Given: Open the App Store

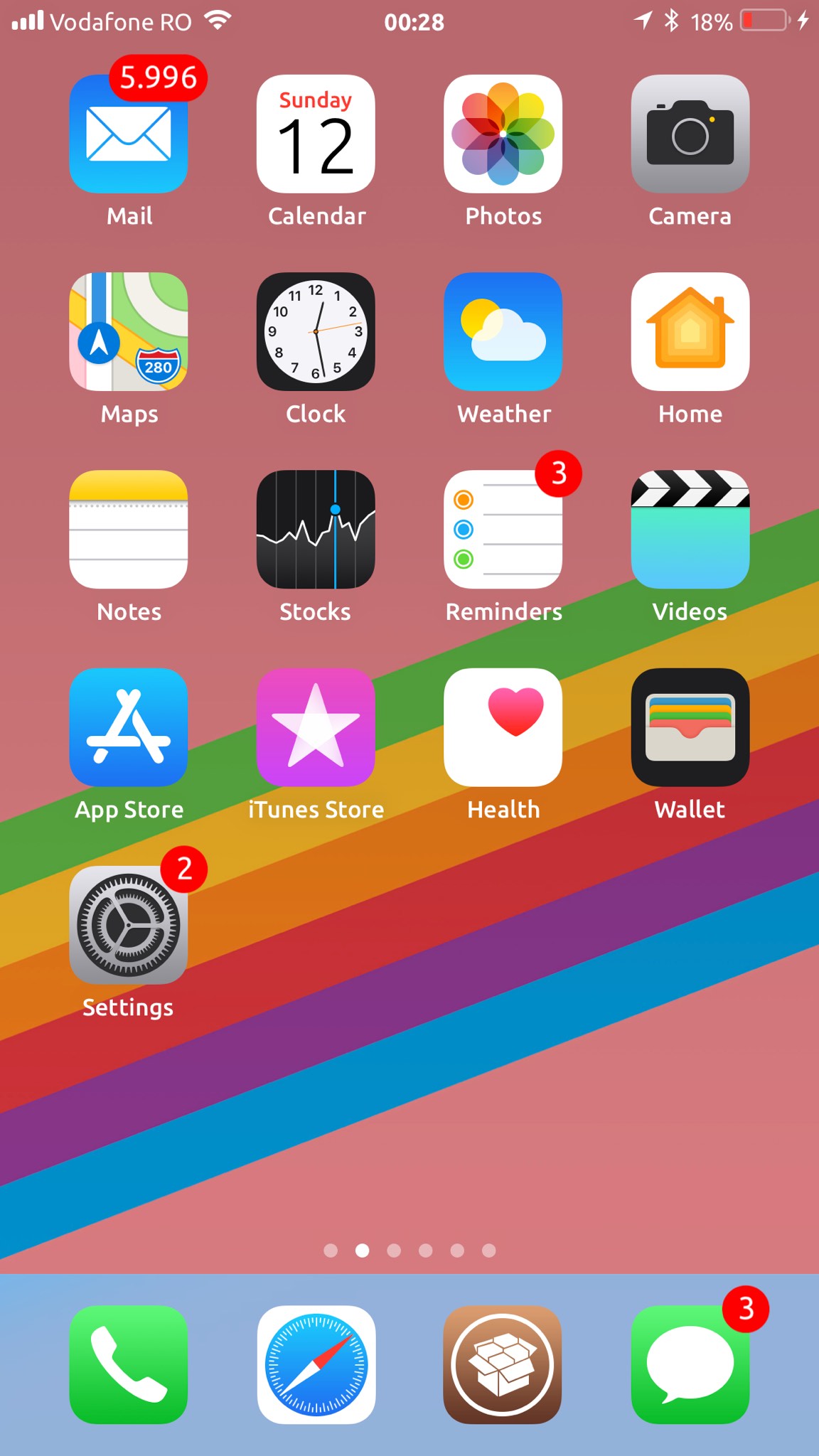Looking at the screenshot, I should [129, 727].
